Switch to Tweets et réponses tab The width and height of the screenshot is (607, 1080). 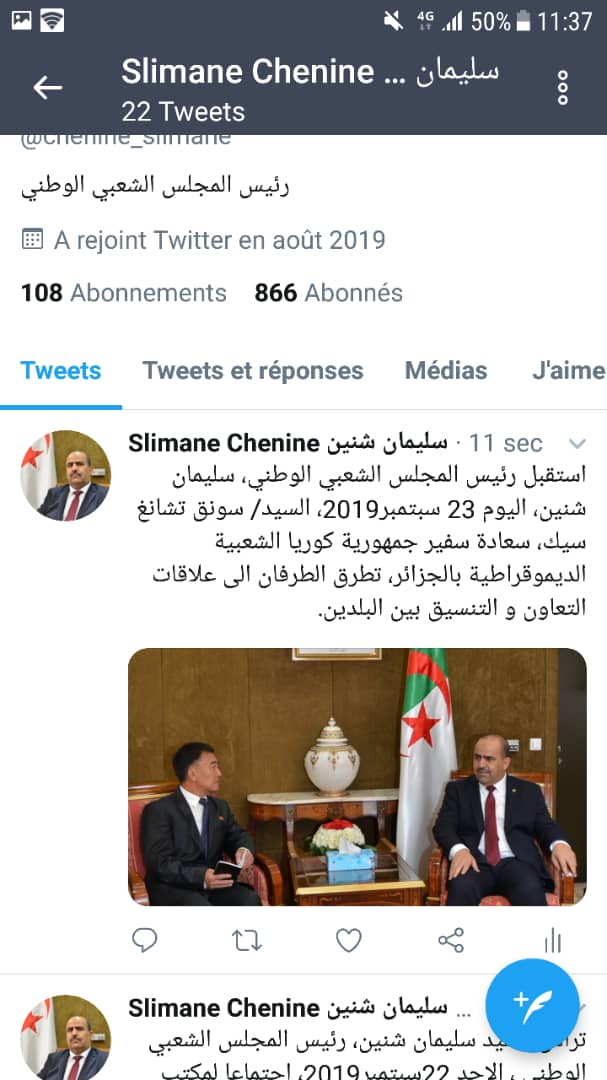coord(253,371)
